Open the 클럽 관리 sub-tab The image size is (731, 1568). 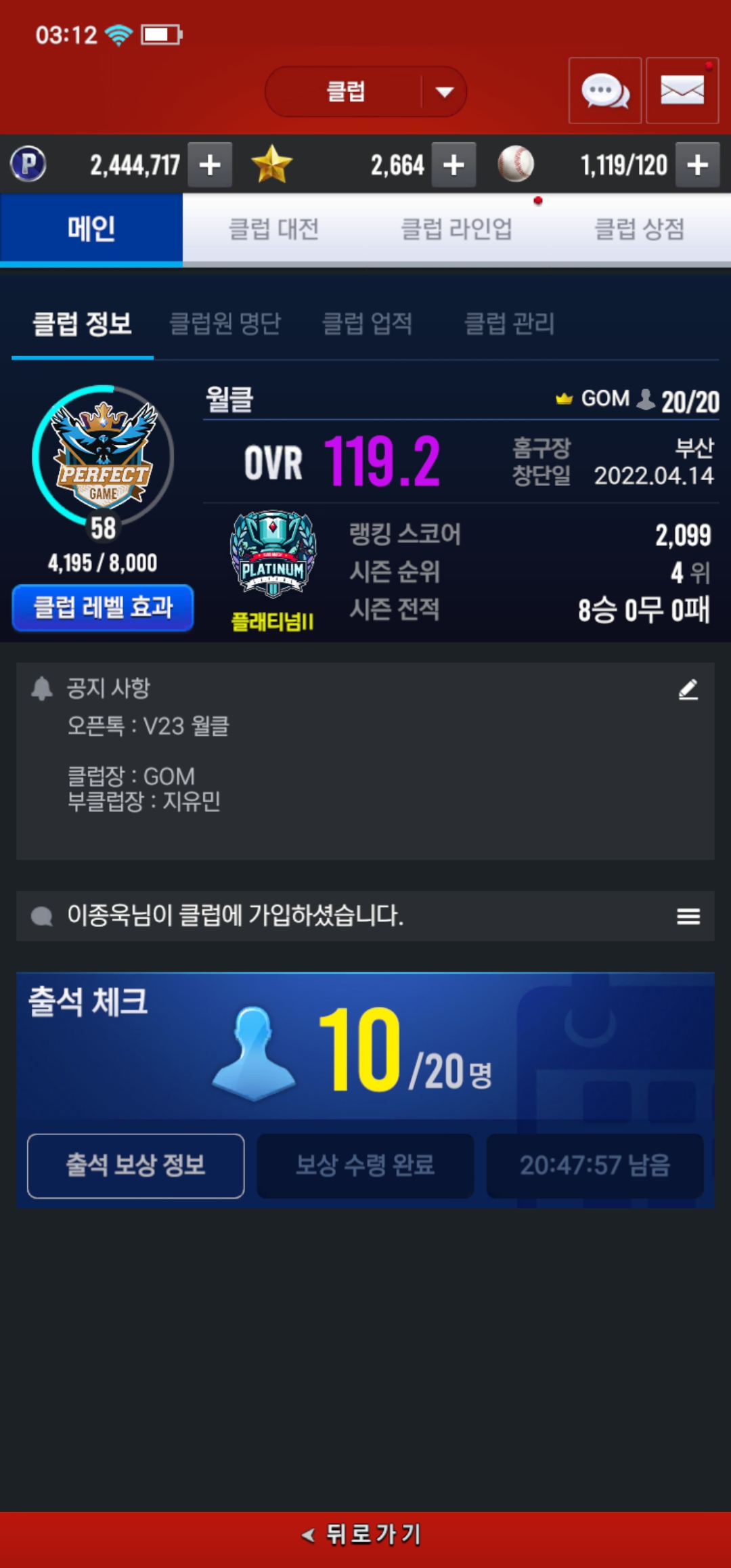pos(509,324)
